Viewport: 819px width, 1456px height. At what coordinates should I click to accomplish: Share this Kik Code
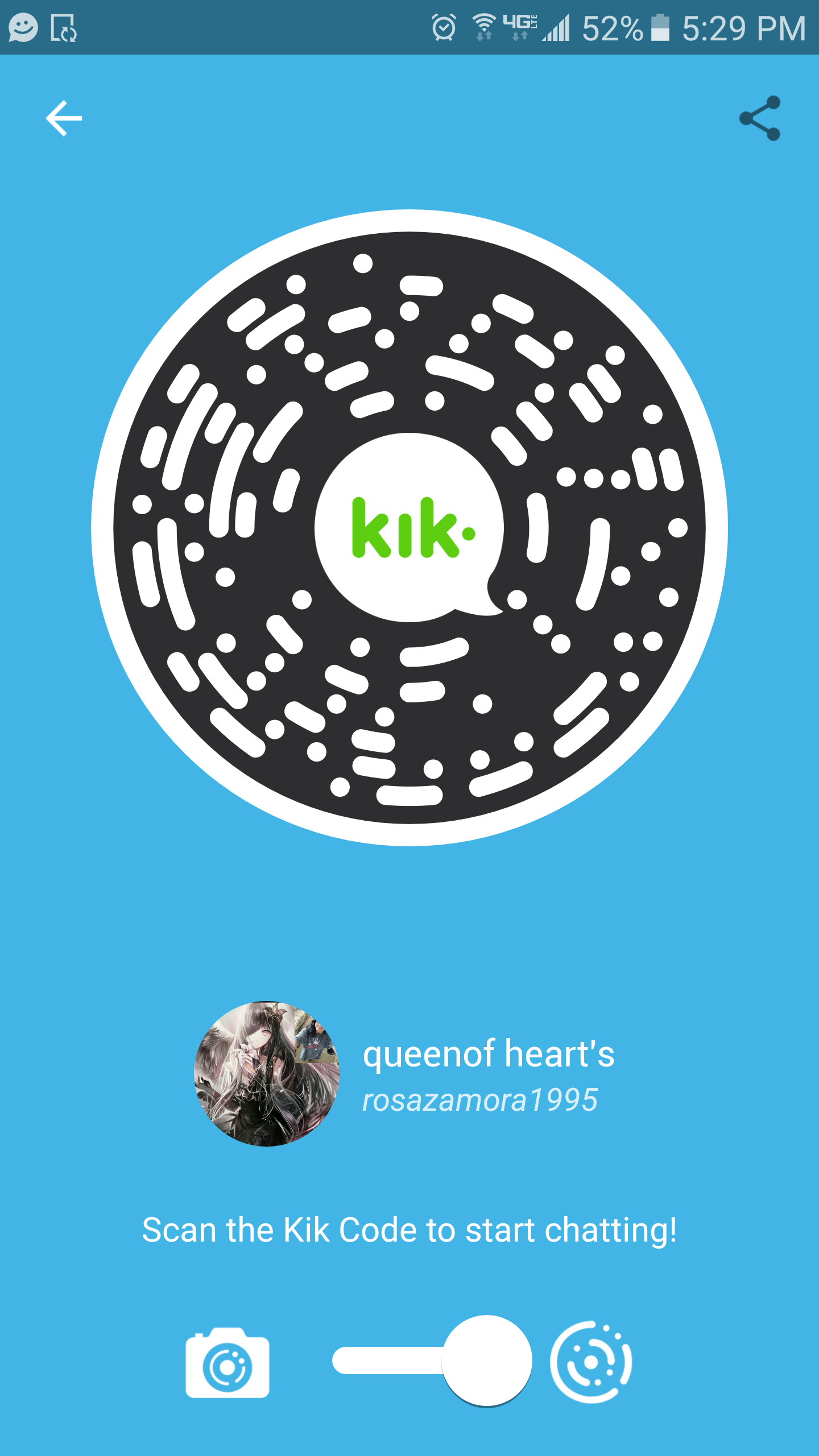click(x=760, y=118)
